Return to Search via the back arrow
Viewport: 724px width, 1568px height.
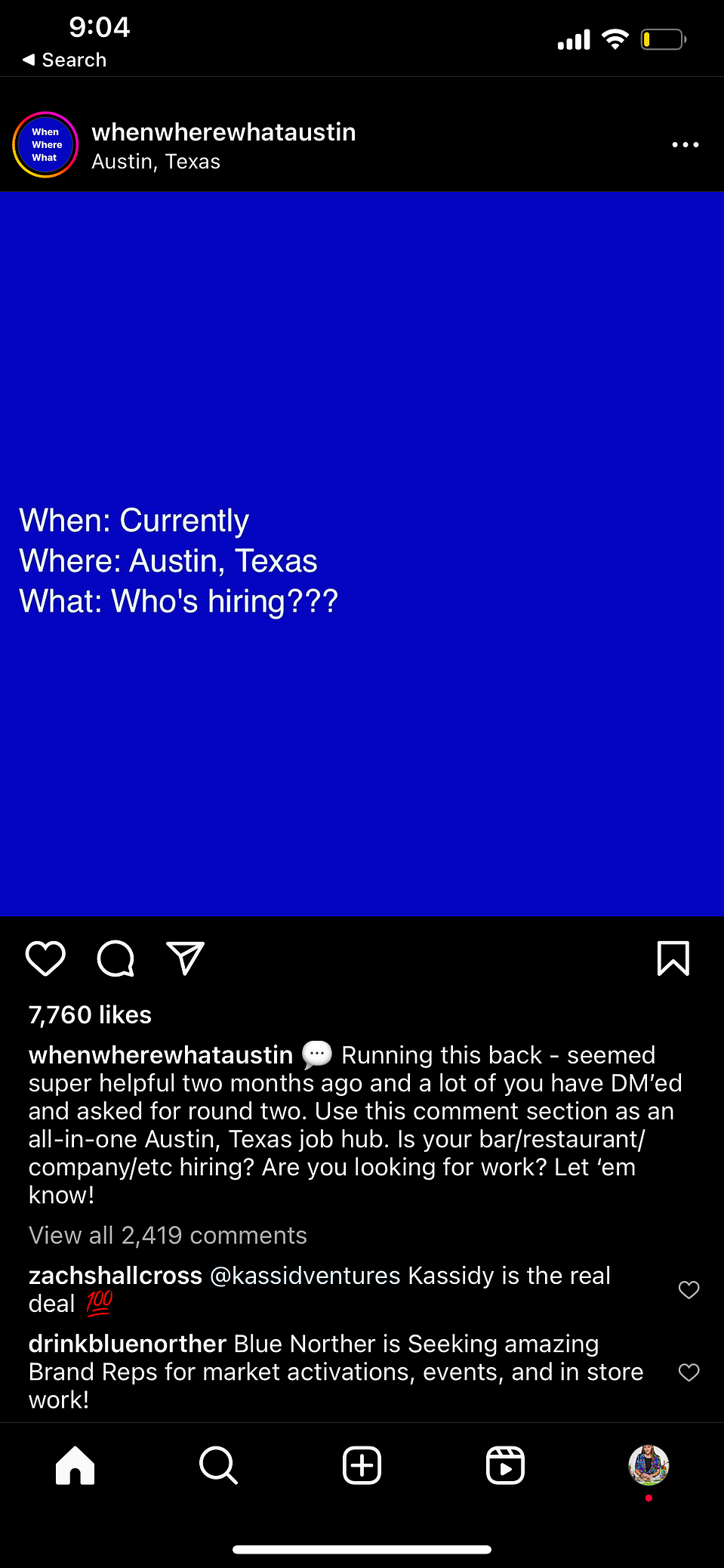(x=64, y=60)
